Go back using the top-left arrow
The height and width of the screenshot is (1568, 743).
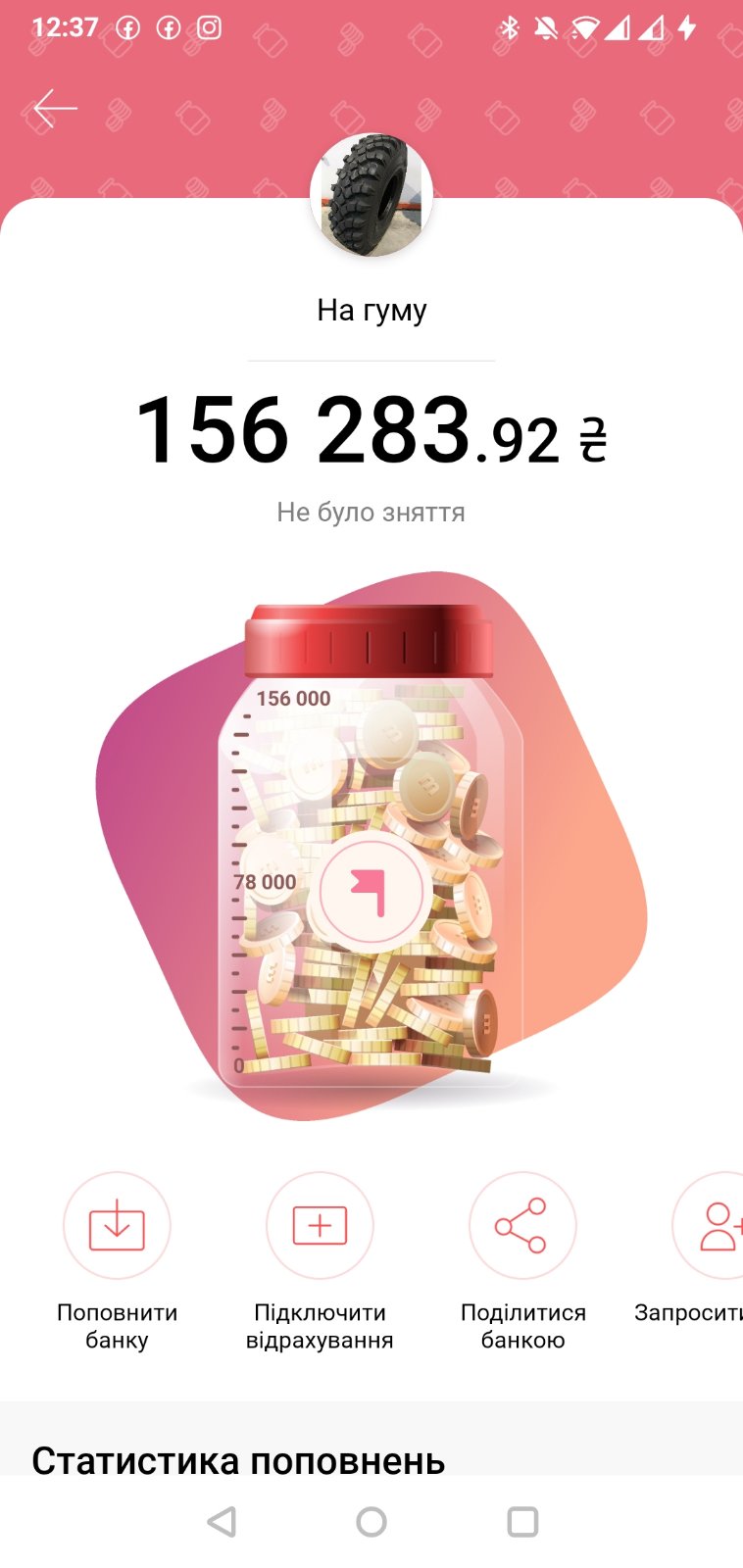[x=55, y=109]
